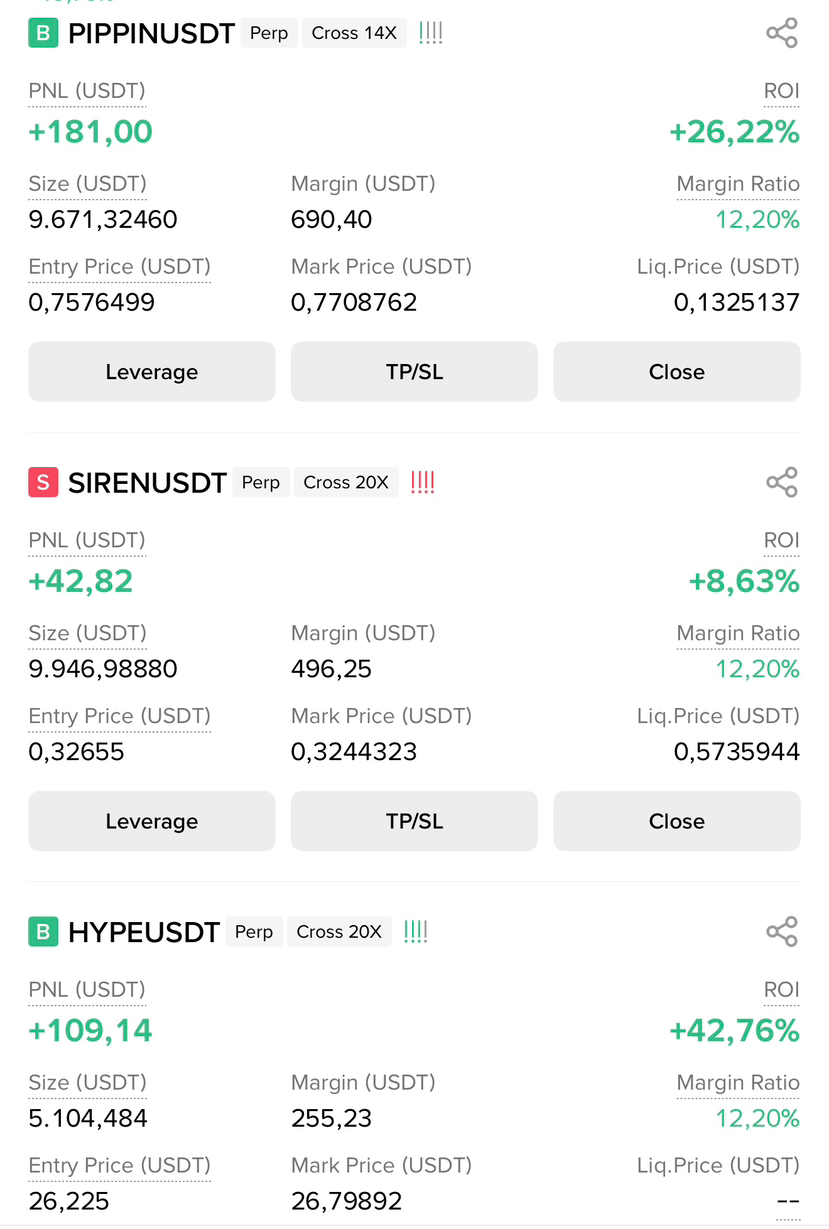Close the PIPPINUSDT position
Viewport: 829px width, 1229px height.
click(x=677, y=372)
